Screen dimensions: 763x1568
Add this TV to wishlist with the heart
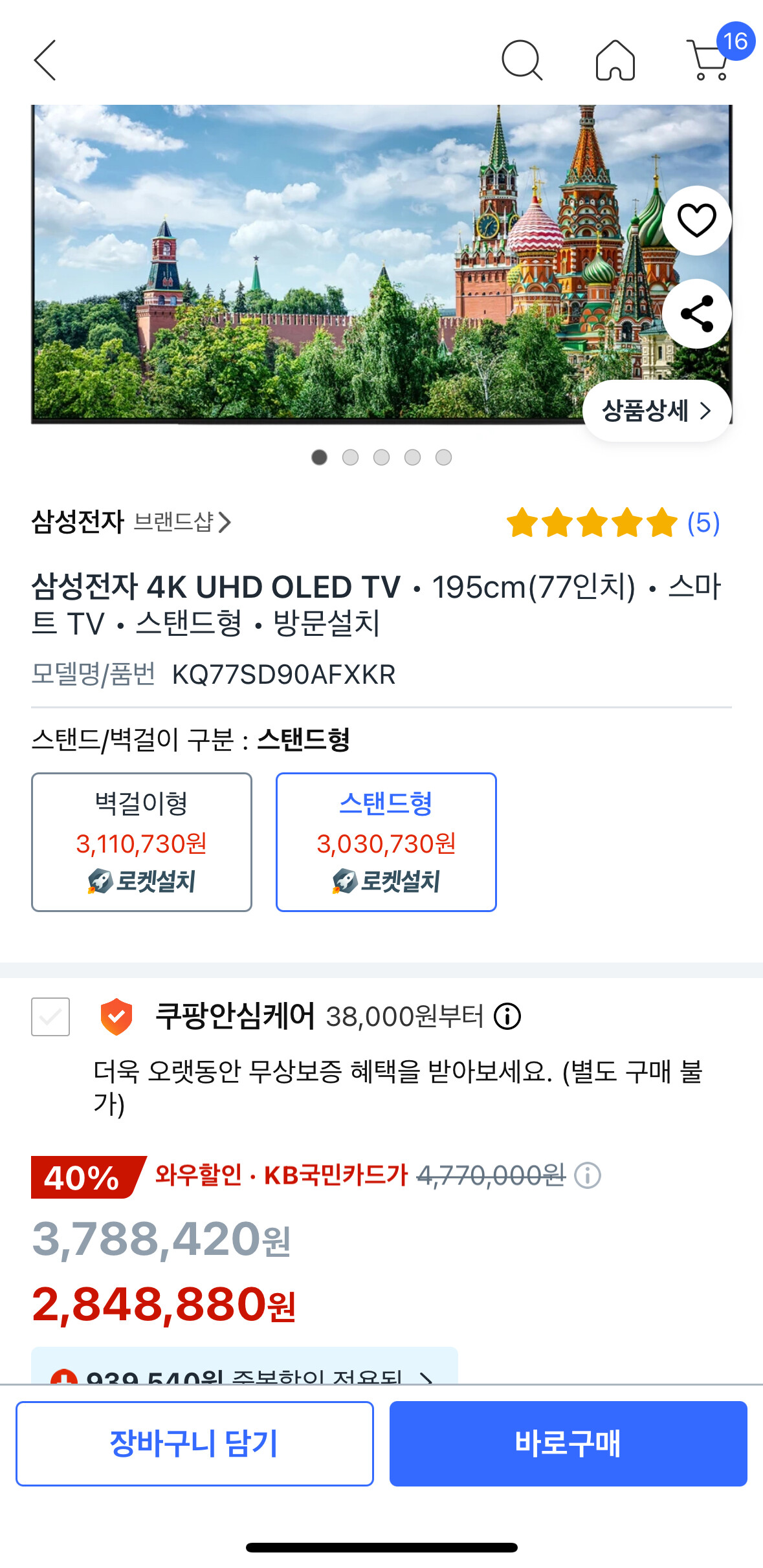[x=697, y=221]
